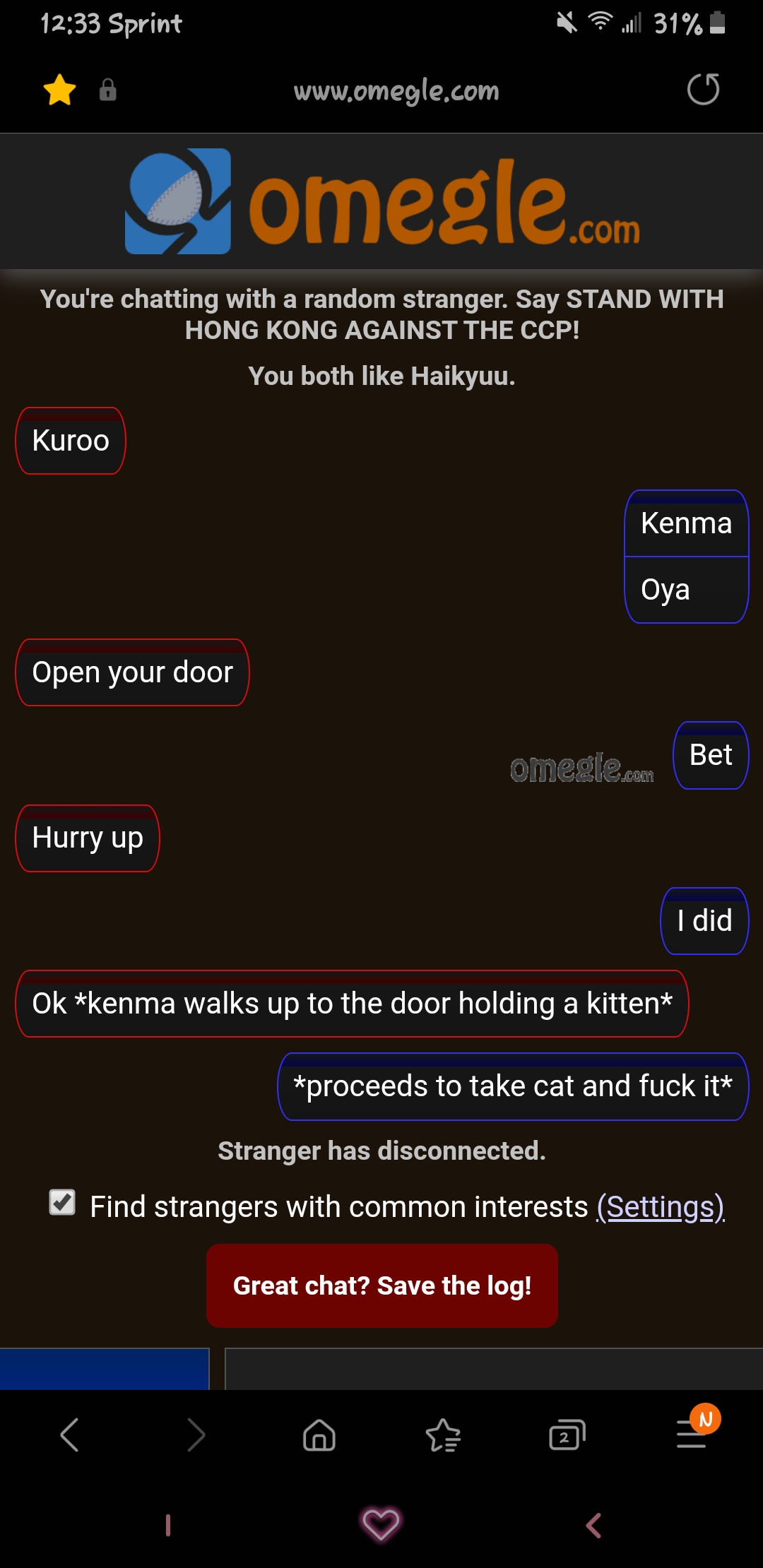This screenshot has width=763, height=1568.
Task: Open the browser tabs switcher
Action: [x=567, y=1435]
